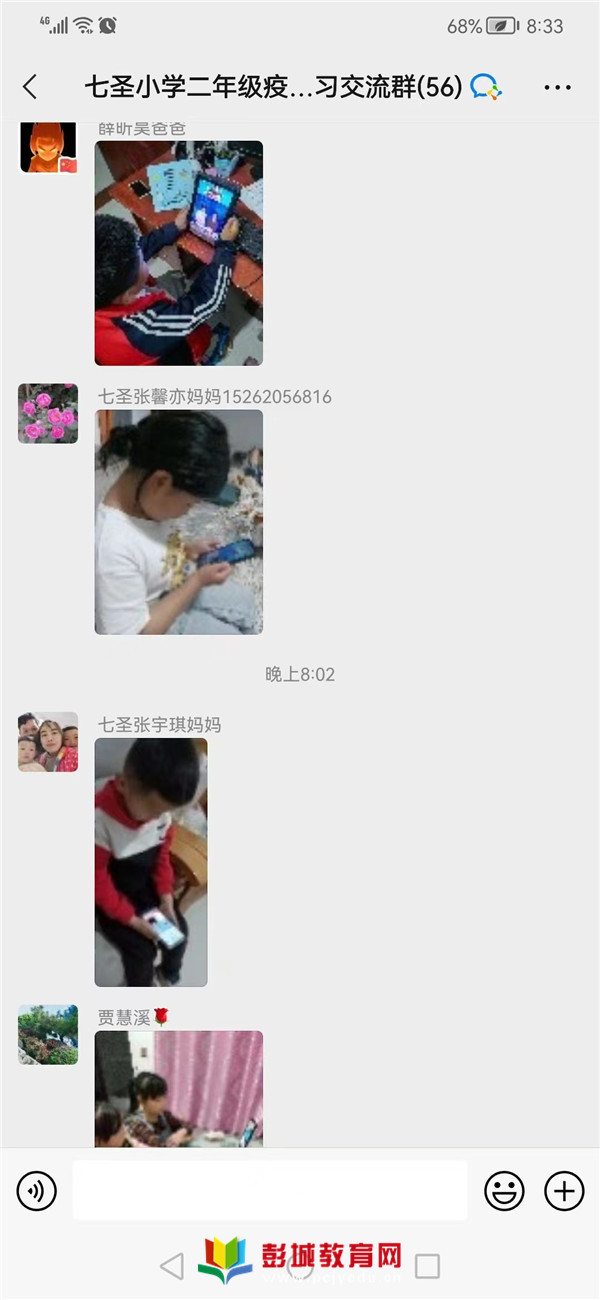
Task: Open 贾慧溪's avatar profile
Action: coord(48,1034)
